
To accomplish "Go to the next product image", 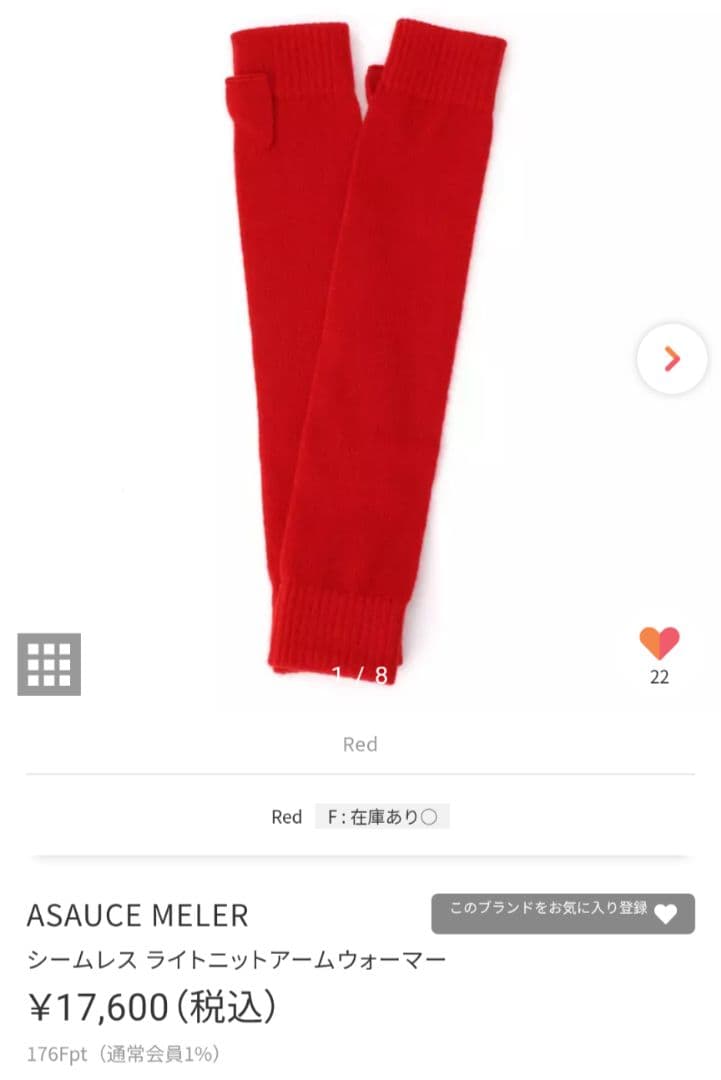I will pyautogui.click(x=672, y=359).
